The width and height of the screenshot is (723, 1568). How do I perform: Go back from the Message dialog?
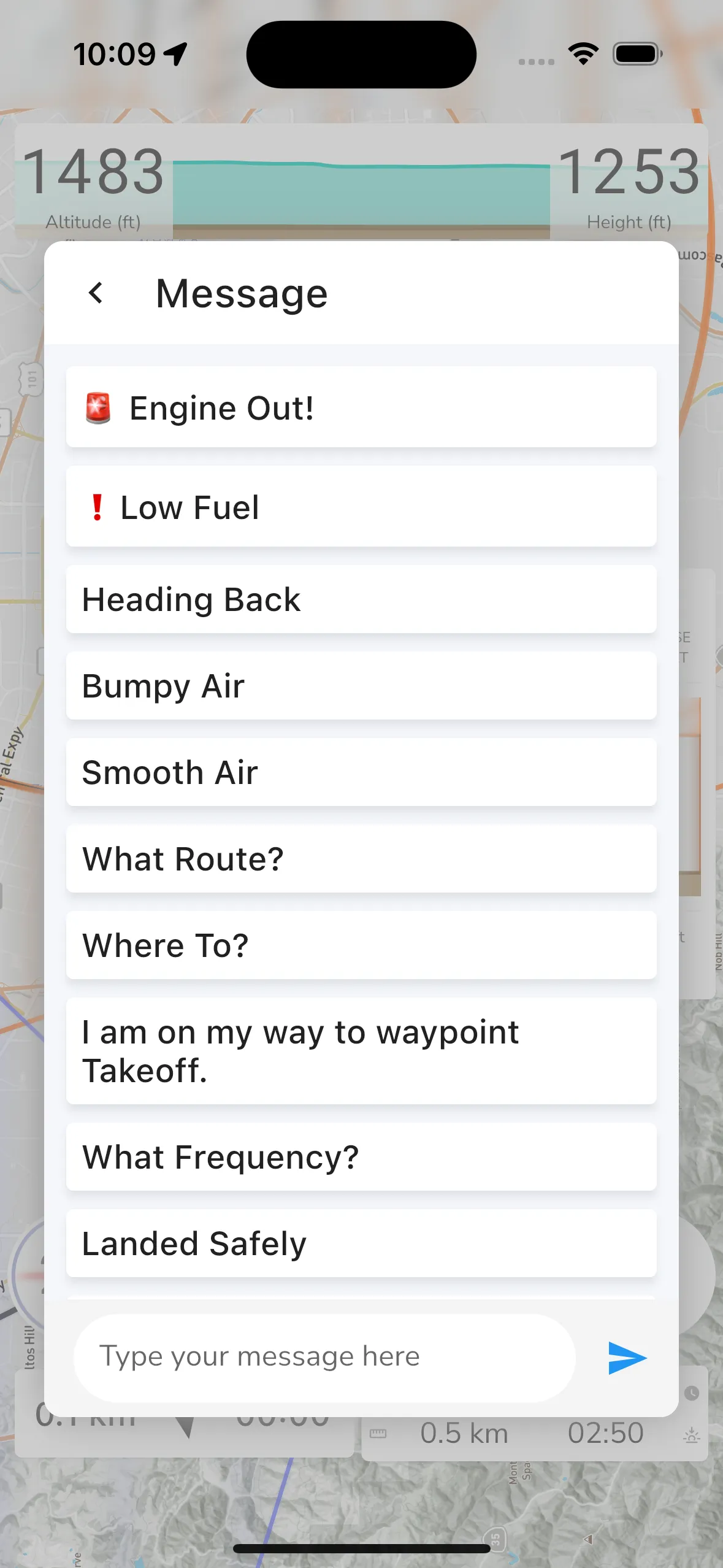point(96,293)
